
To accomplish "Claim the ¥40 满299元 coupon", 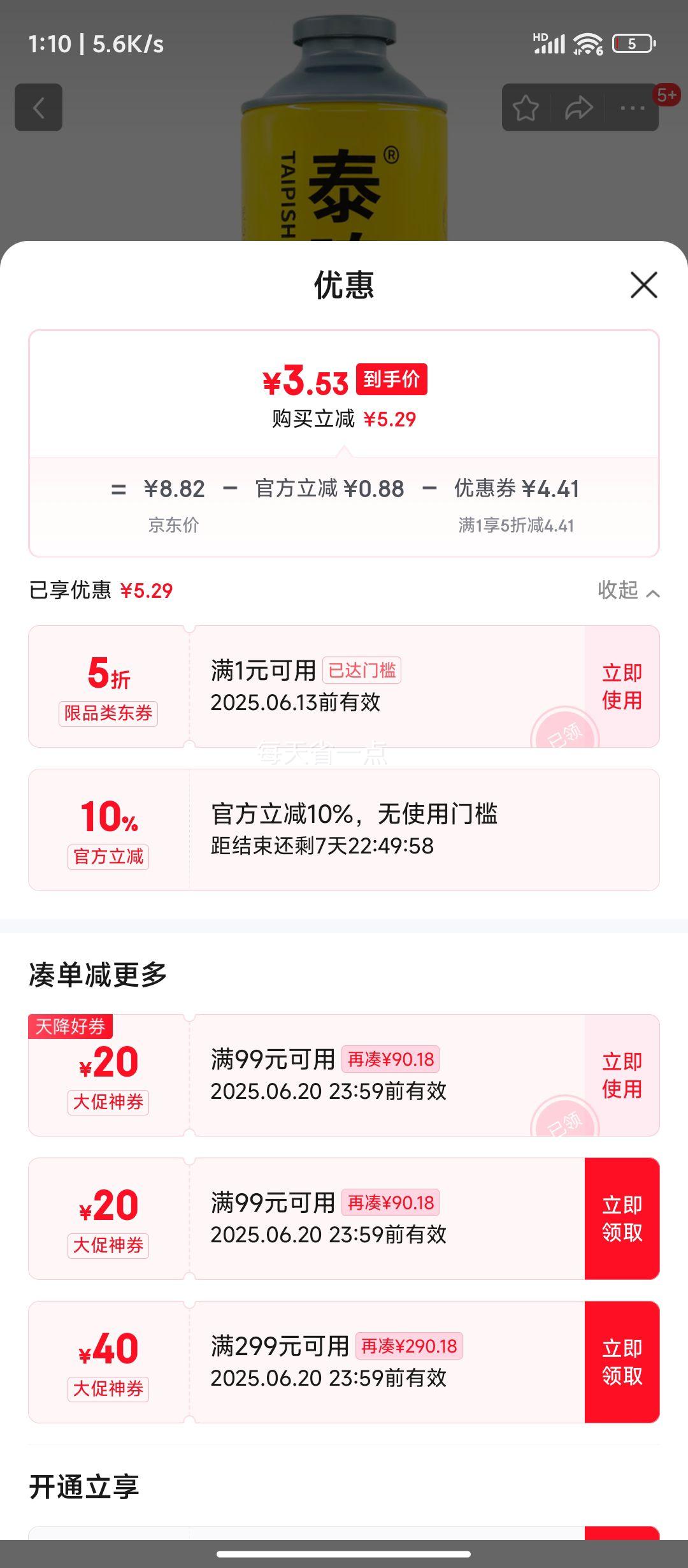I will [622, 1362].
